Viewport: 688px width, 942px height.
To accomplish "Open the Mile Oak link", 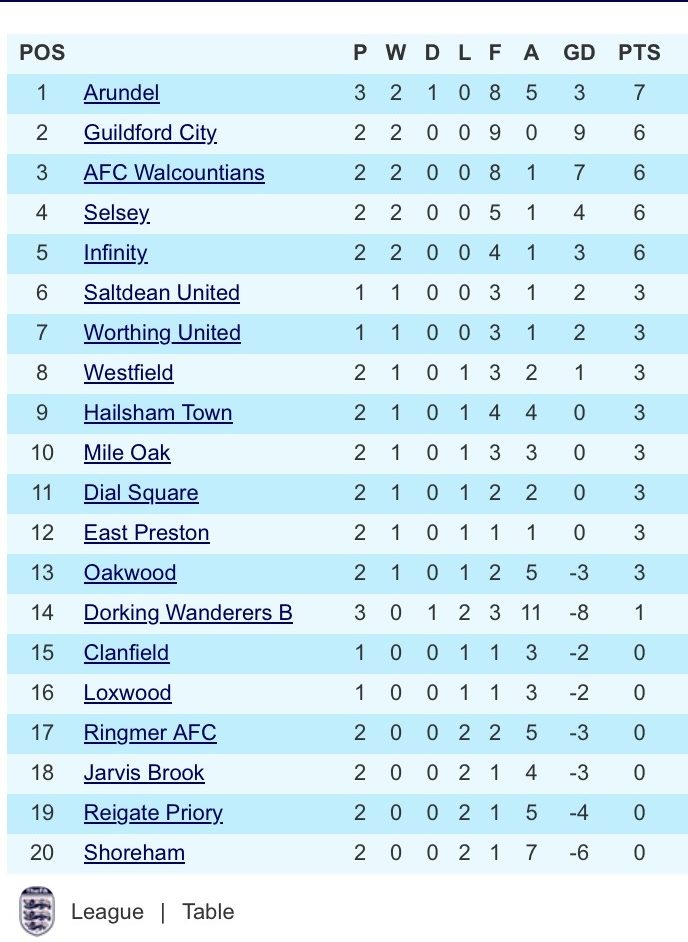I will [127, 452].
